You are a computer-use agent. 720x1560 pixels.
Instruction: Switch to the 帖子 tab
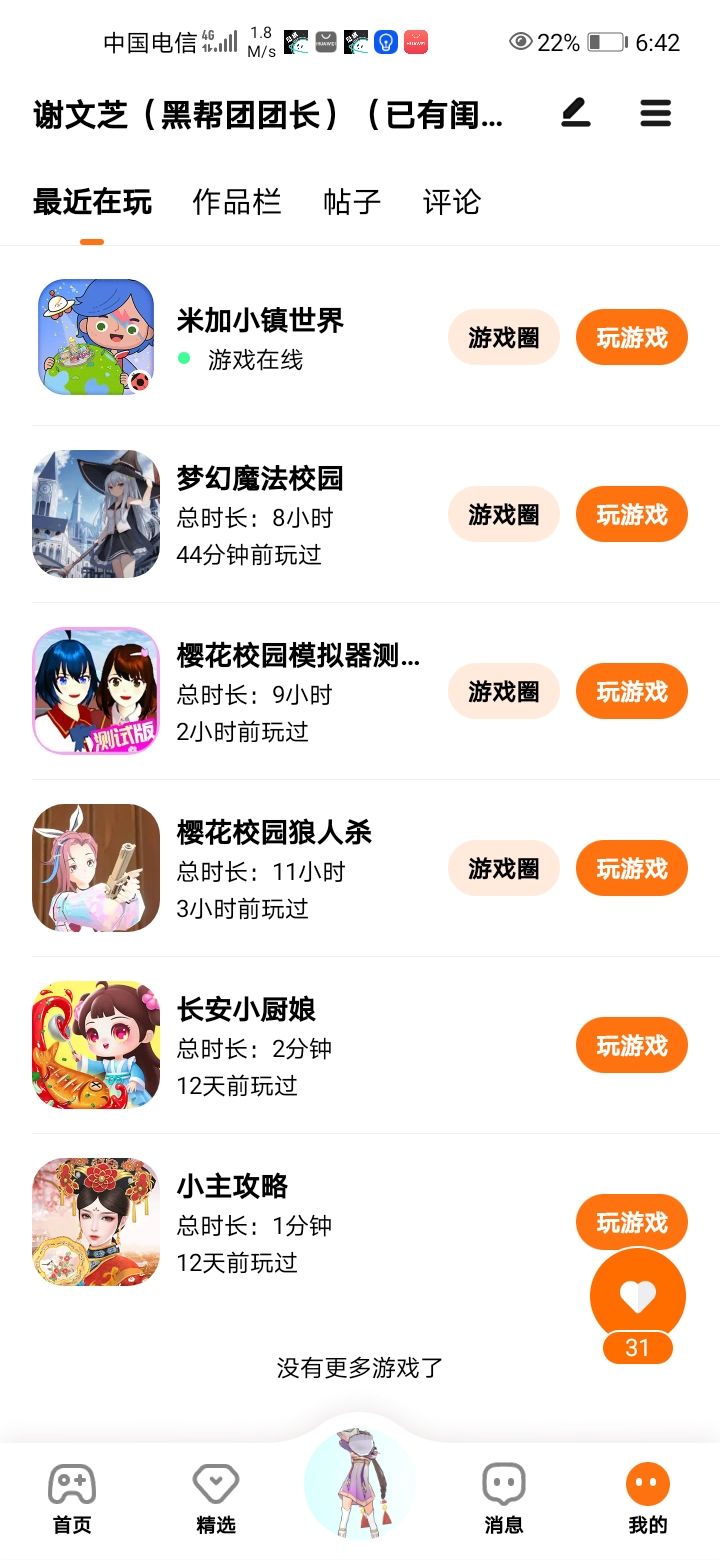pyautogui.click(x=352, y=202)
